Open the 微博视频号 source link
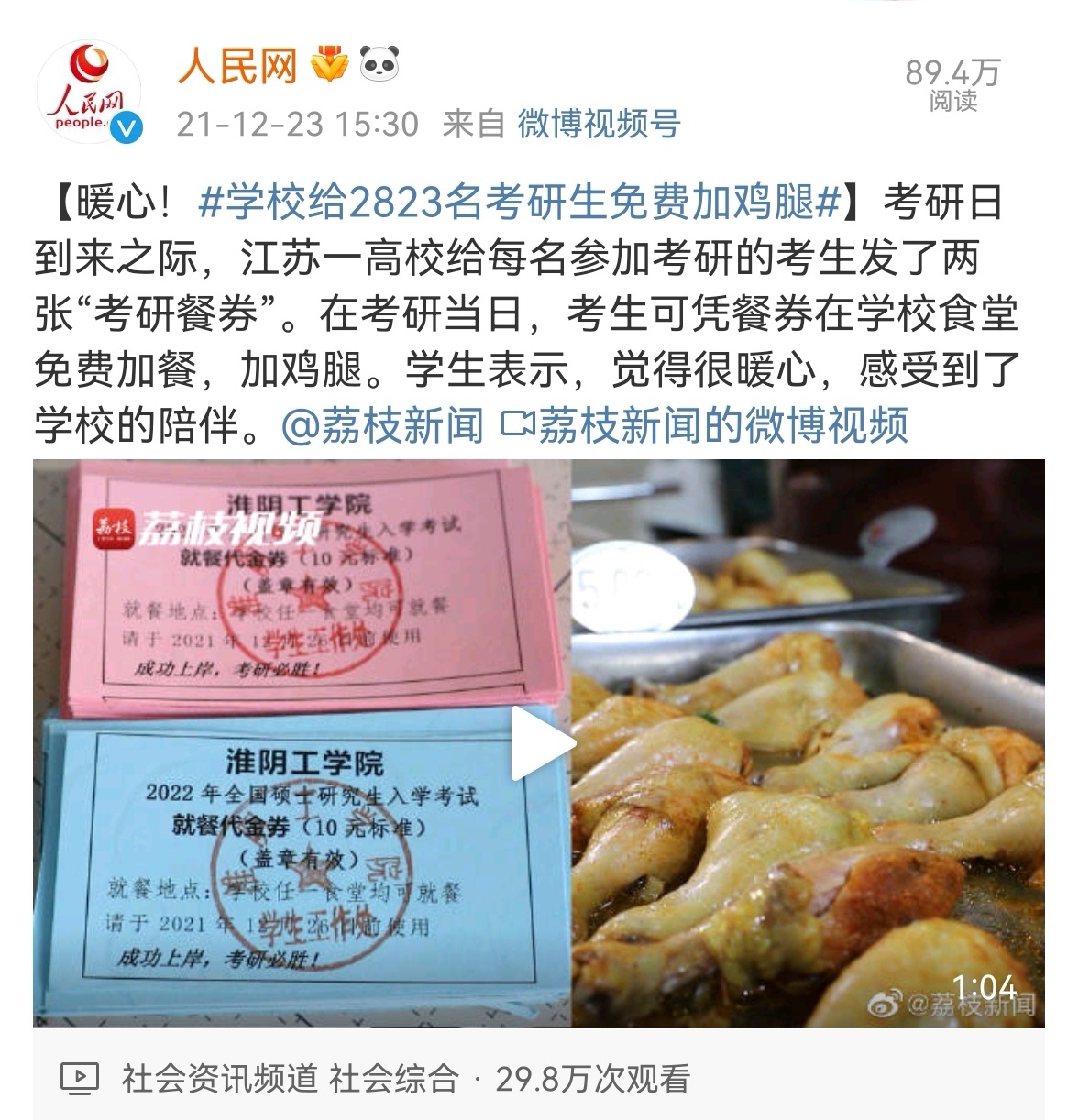 click(599, 124)
